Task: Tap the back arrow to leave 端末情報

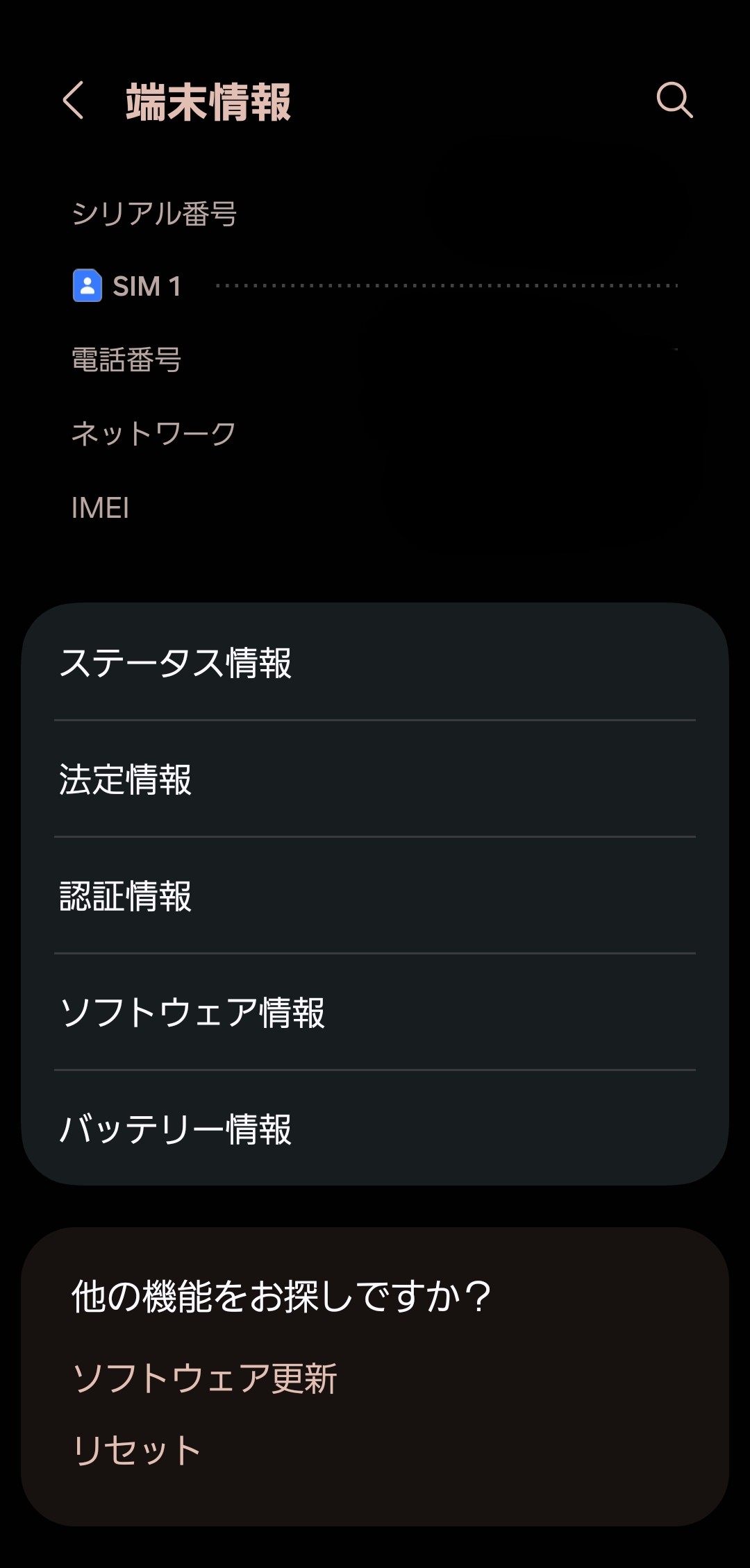Action: [74, 101]
